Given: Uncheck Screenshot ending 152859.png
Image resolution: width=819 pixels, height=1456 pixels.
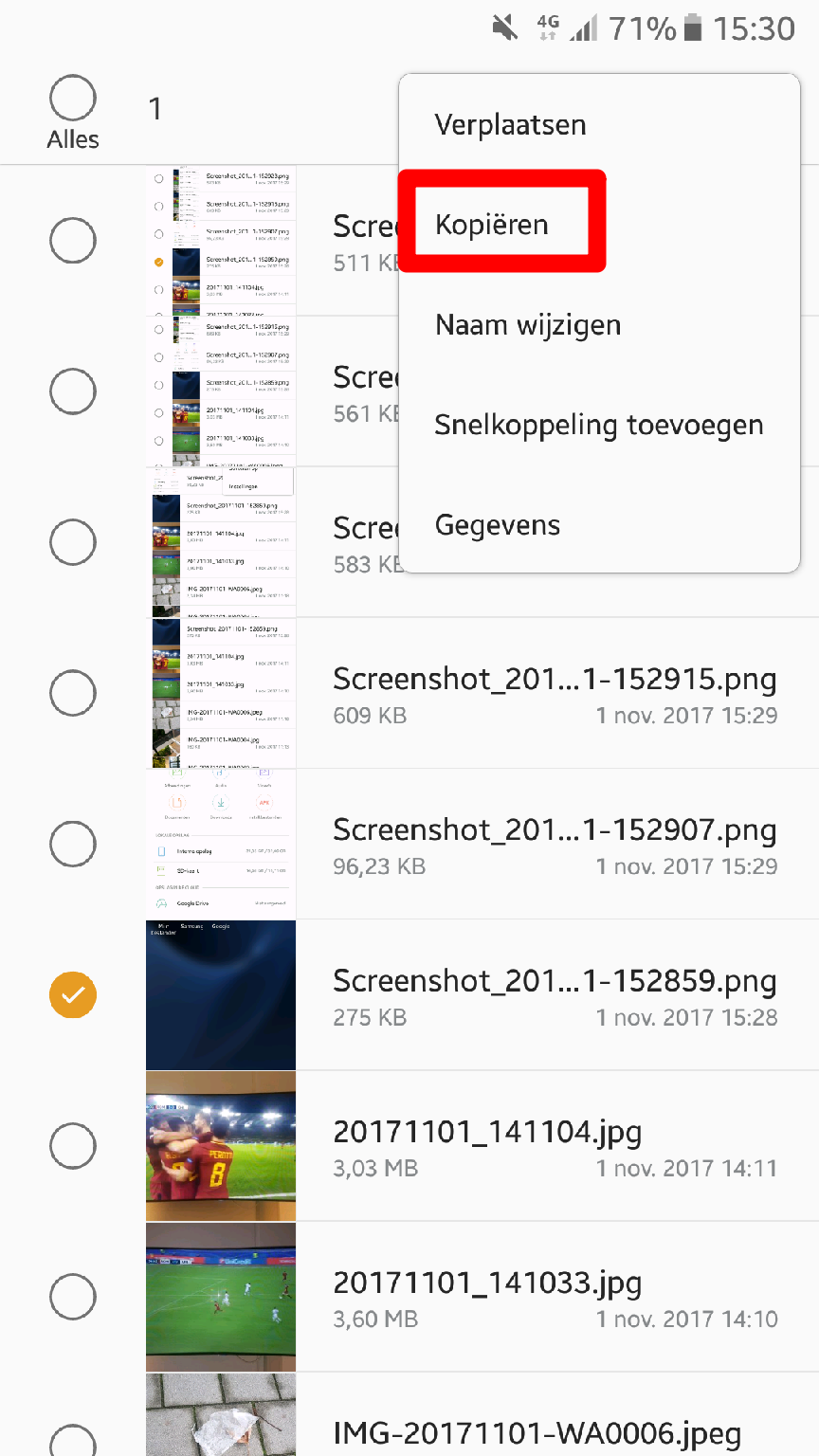Looking at the screenshot, I should [73, 994].
